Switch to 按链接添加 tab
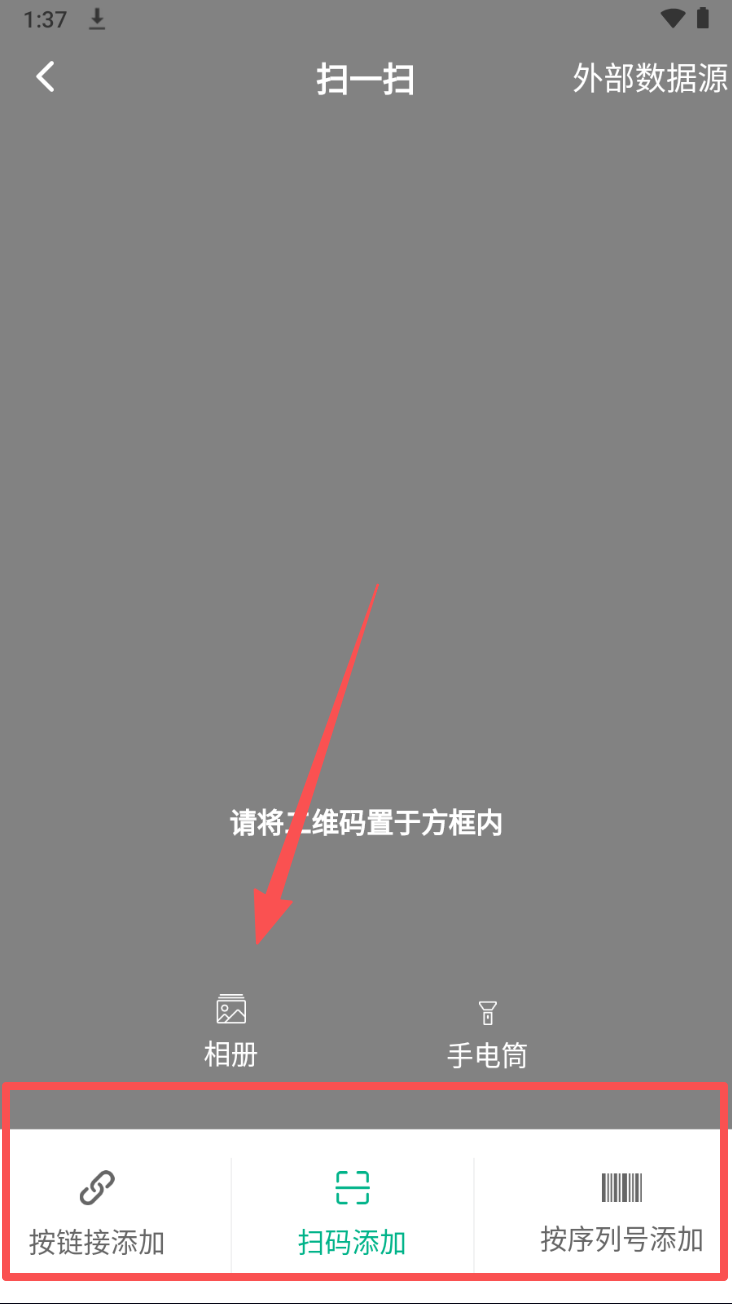Viewport: 732px width, 1304px height. click(x=97, y=1213)
